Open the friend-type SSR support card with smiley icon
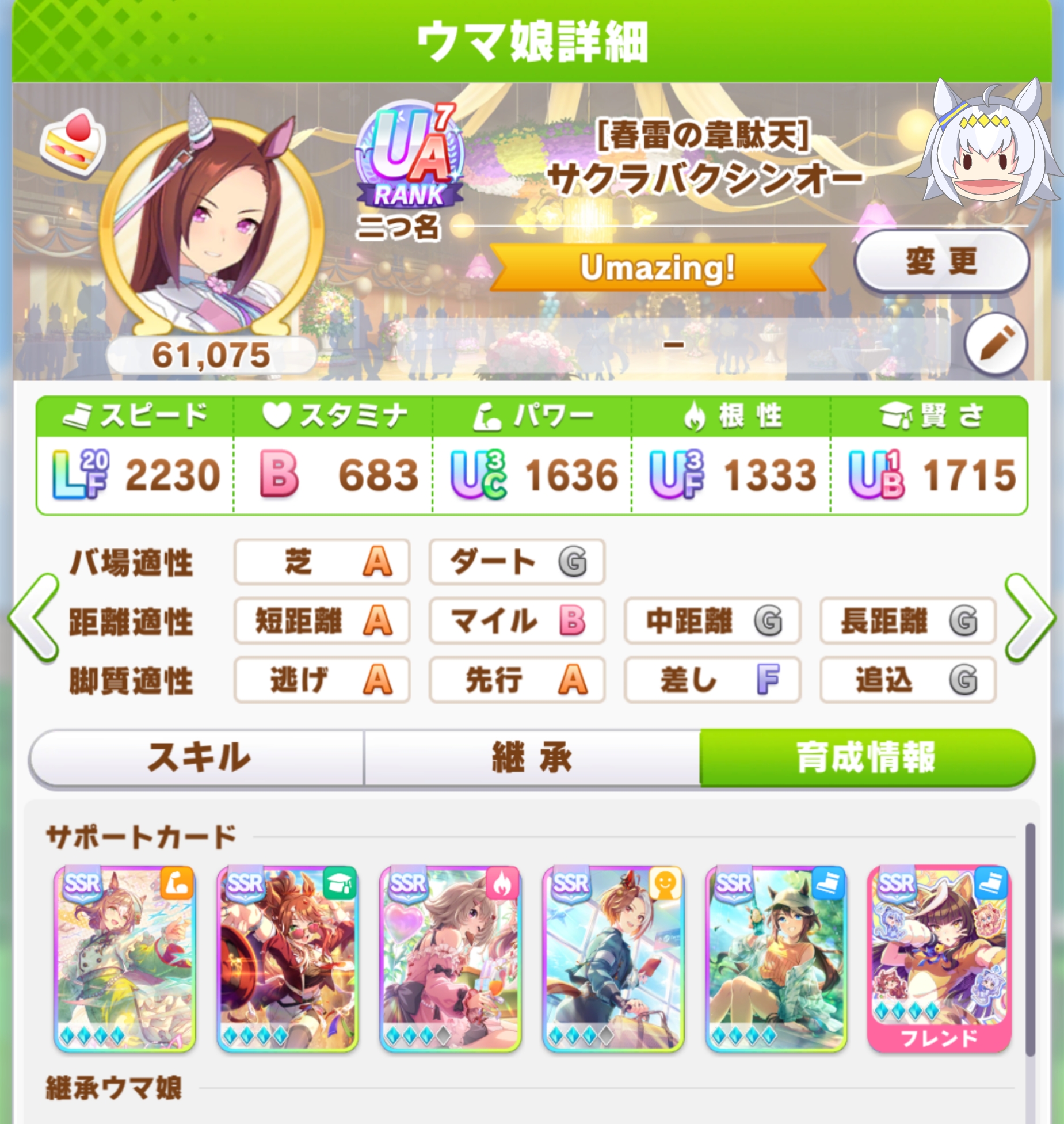Viewport: 1064px width, 1124px height. click(x=613, y=958)
